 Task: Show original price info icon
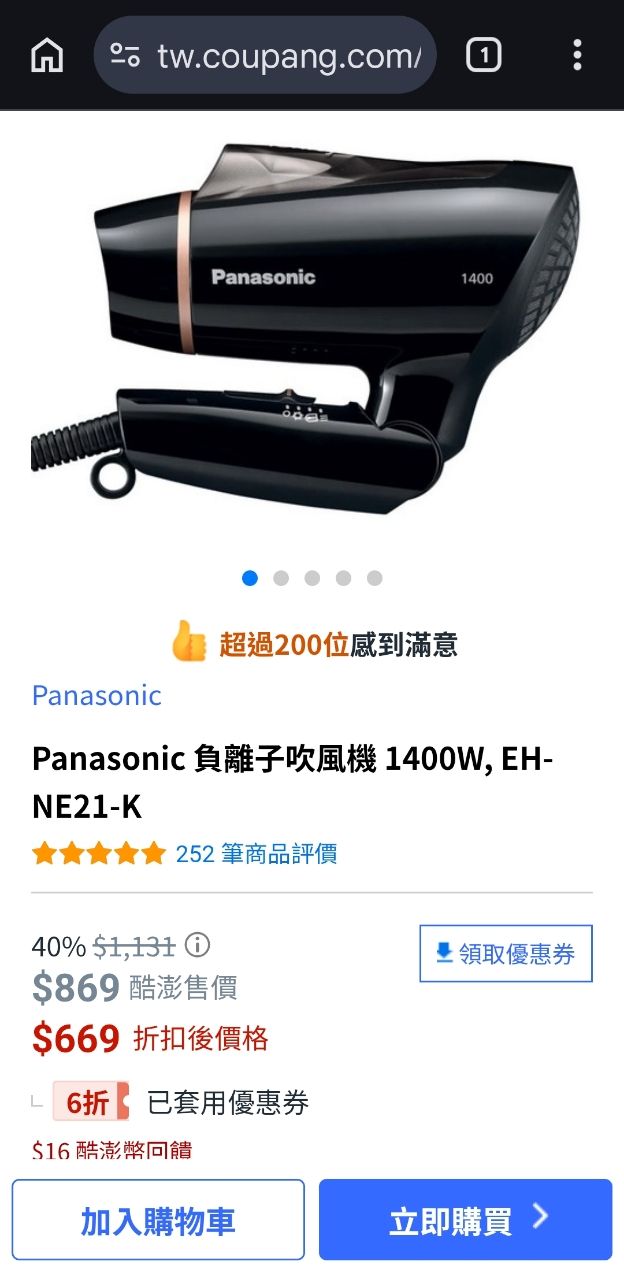pos(198,944)
